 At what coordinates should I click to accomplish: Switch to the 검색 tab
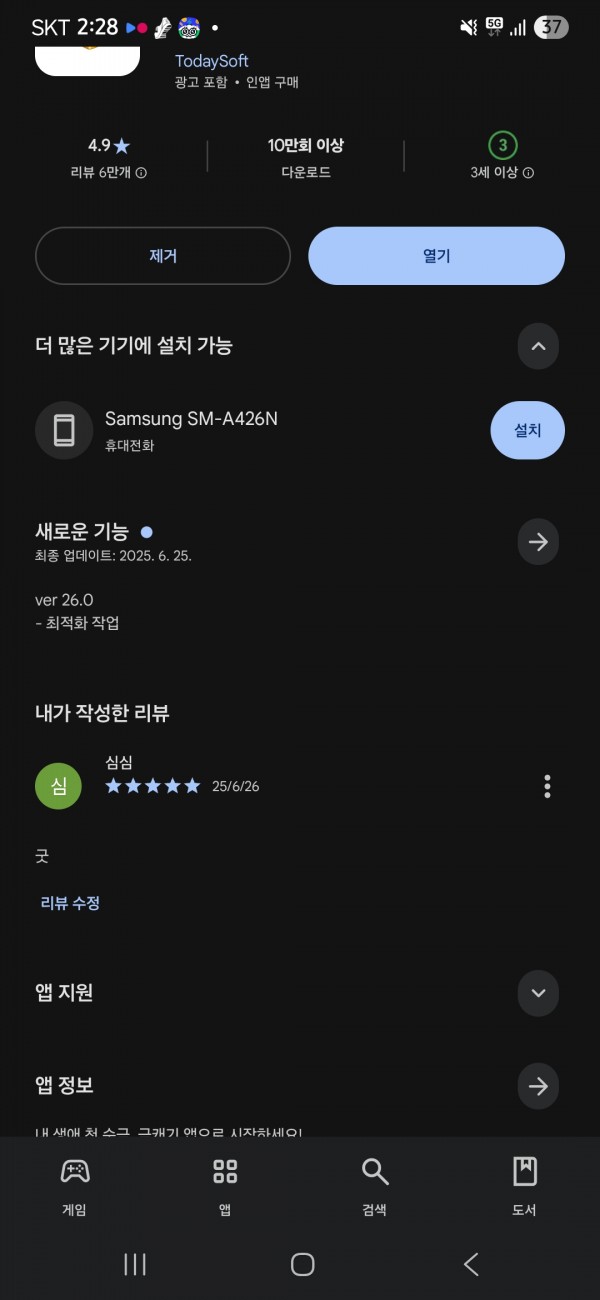(x=375, y=1187)
